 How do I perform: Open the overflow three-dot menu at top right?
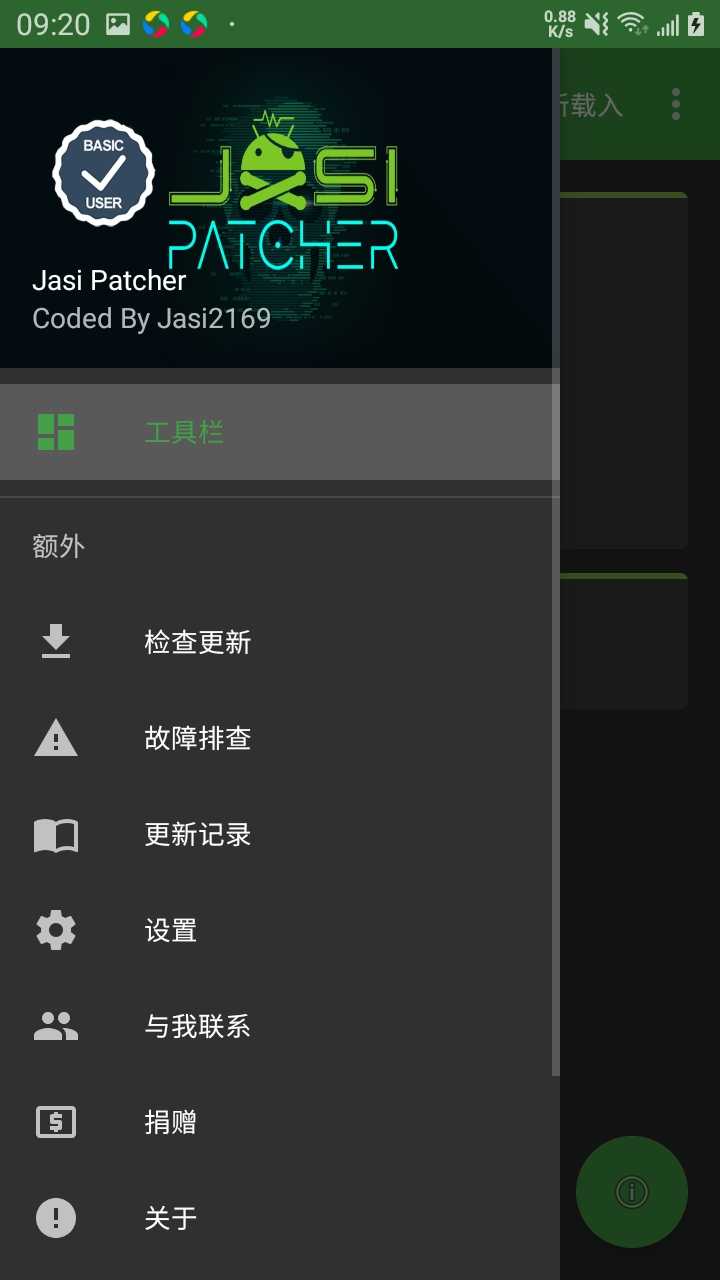pyautogui.click(x=675, y=103)
